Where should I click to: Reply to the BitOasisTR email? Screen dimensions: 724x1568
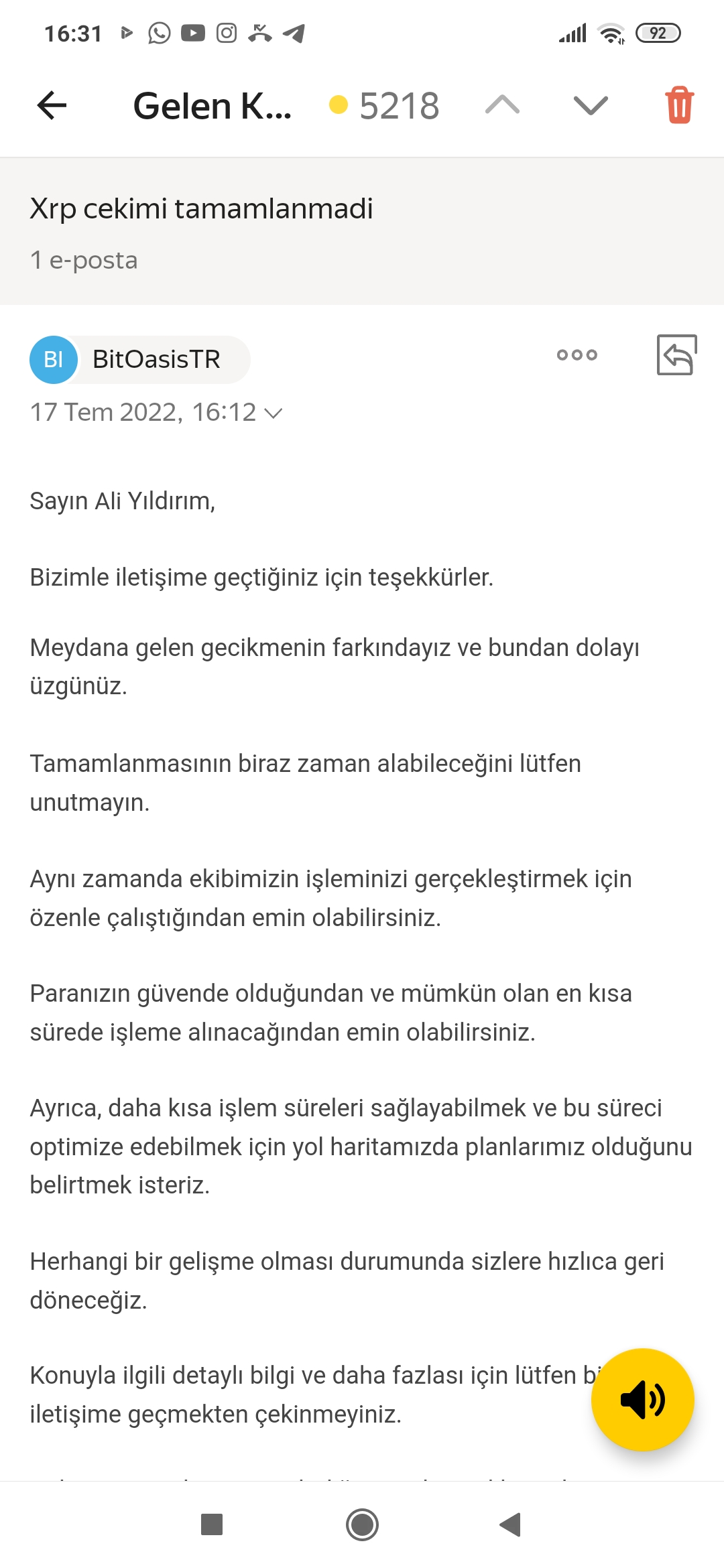click(676, 355)
